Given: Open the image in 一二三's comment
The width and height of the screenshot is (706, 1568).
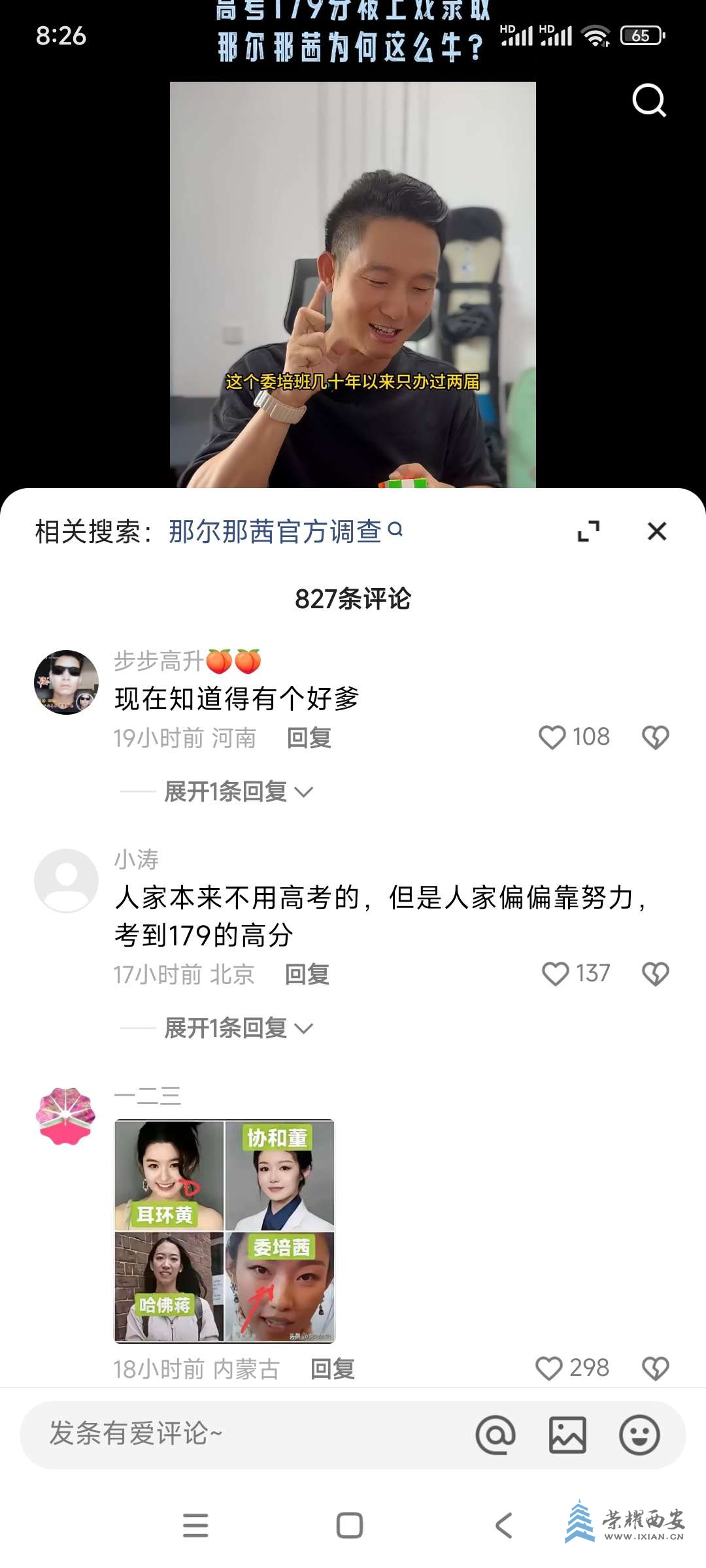Looking at the screenshot, I should [x=224, y=1232].
